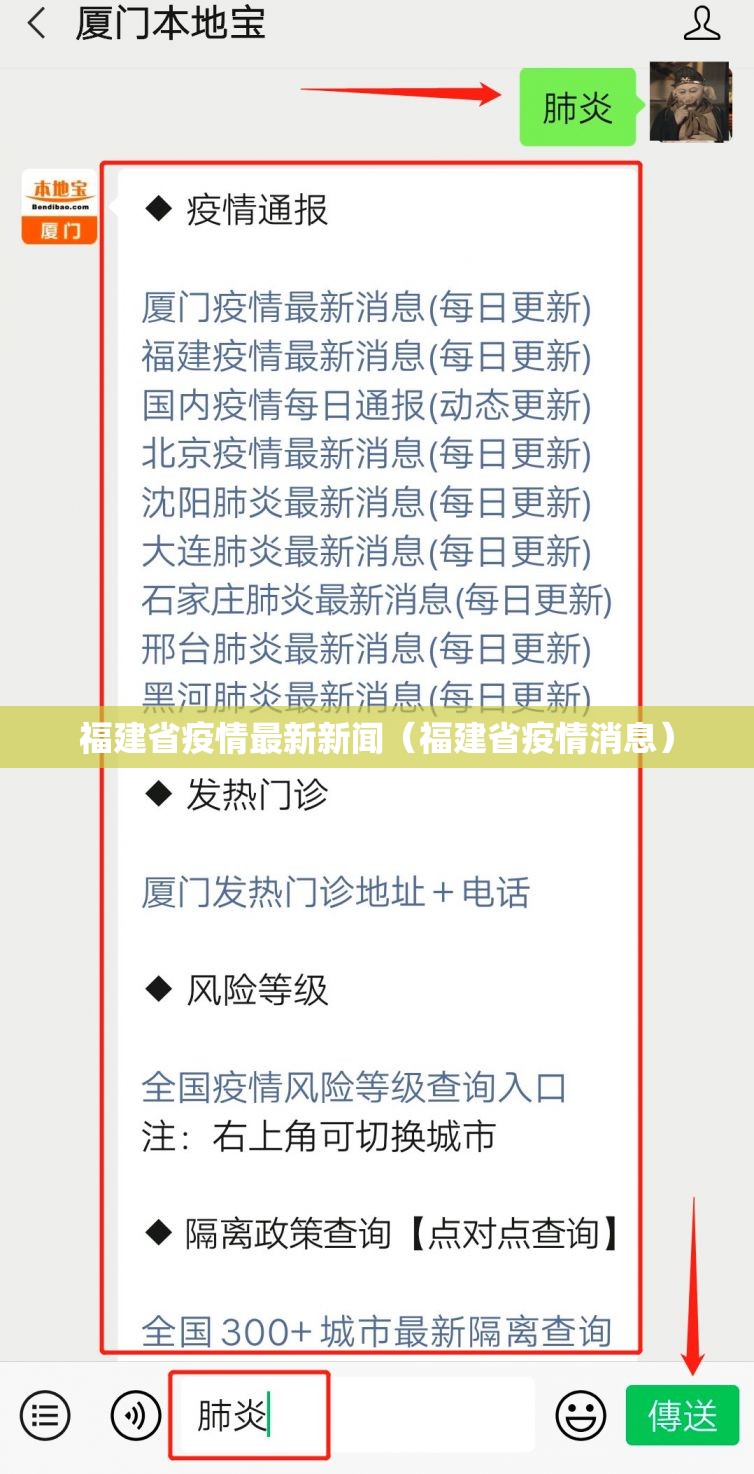Open 石家庄肺炎最新消息 link
The height and width of the screenshot is (1474, 754).
pyautogui.click(x=376, y=601)
